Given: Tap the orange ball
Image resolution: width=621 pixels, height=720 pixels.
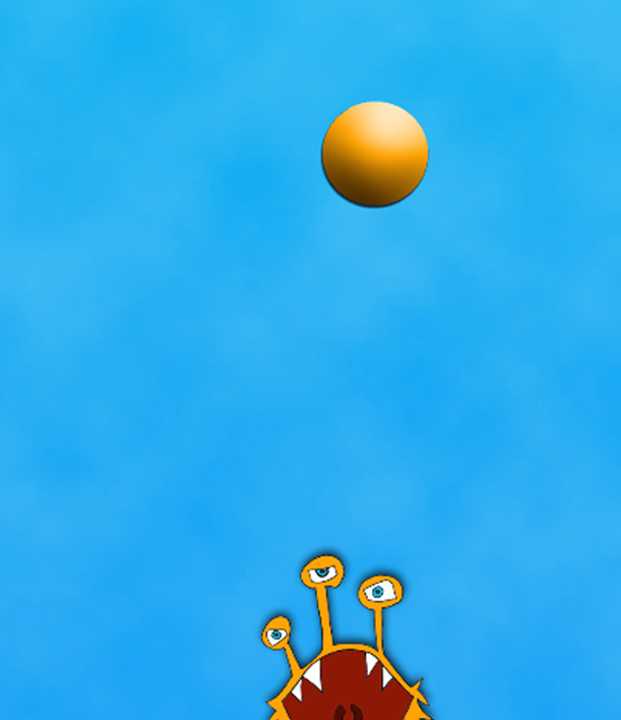Looking at the screenshot, I should coord(375,154).
